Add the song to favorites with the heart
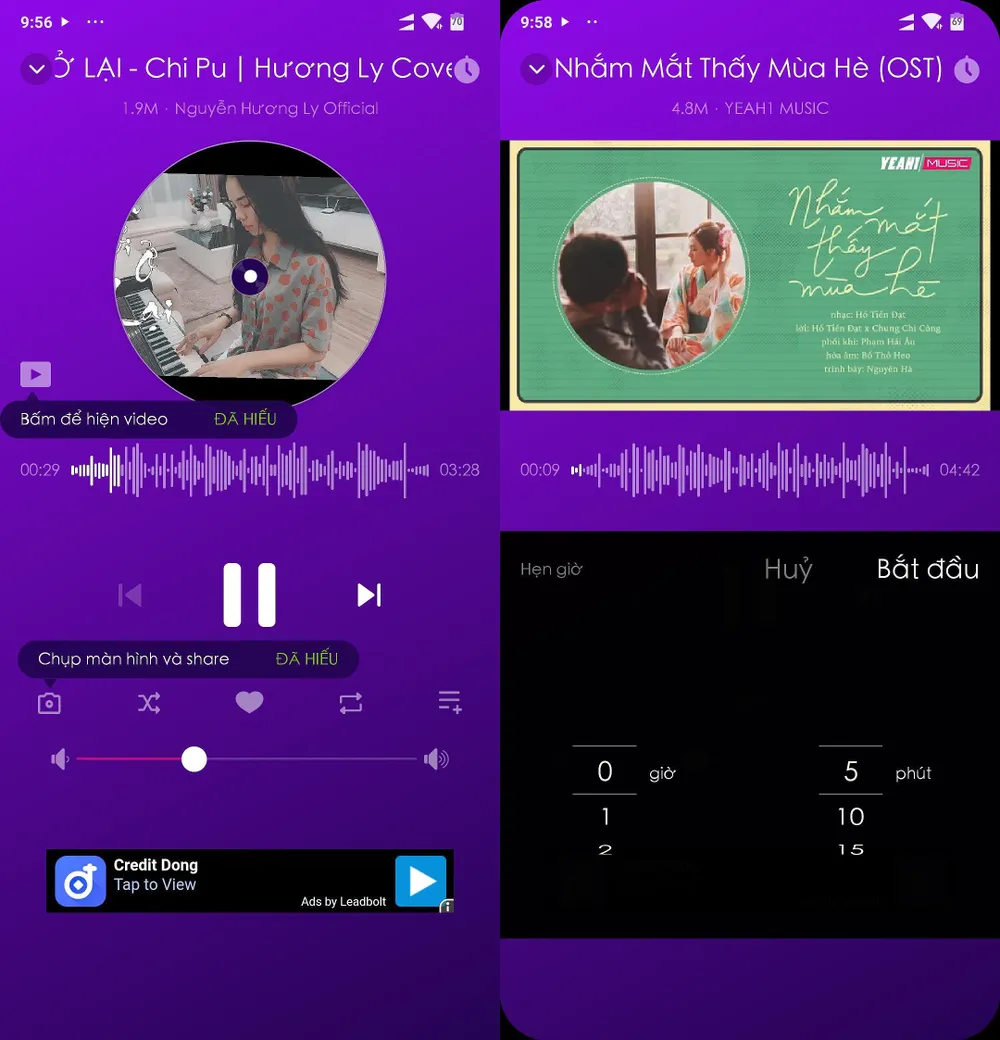The width and height of the screenshot is (1000, 1040). coord(249,703)
